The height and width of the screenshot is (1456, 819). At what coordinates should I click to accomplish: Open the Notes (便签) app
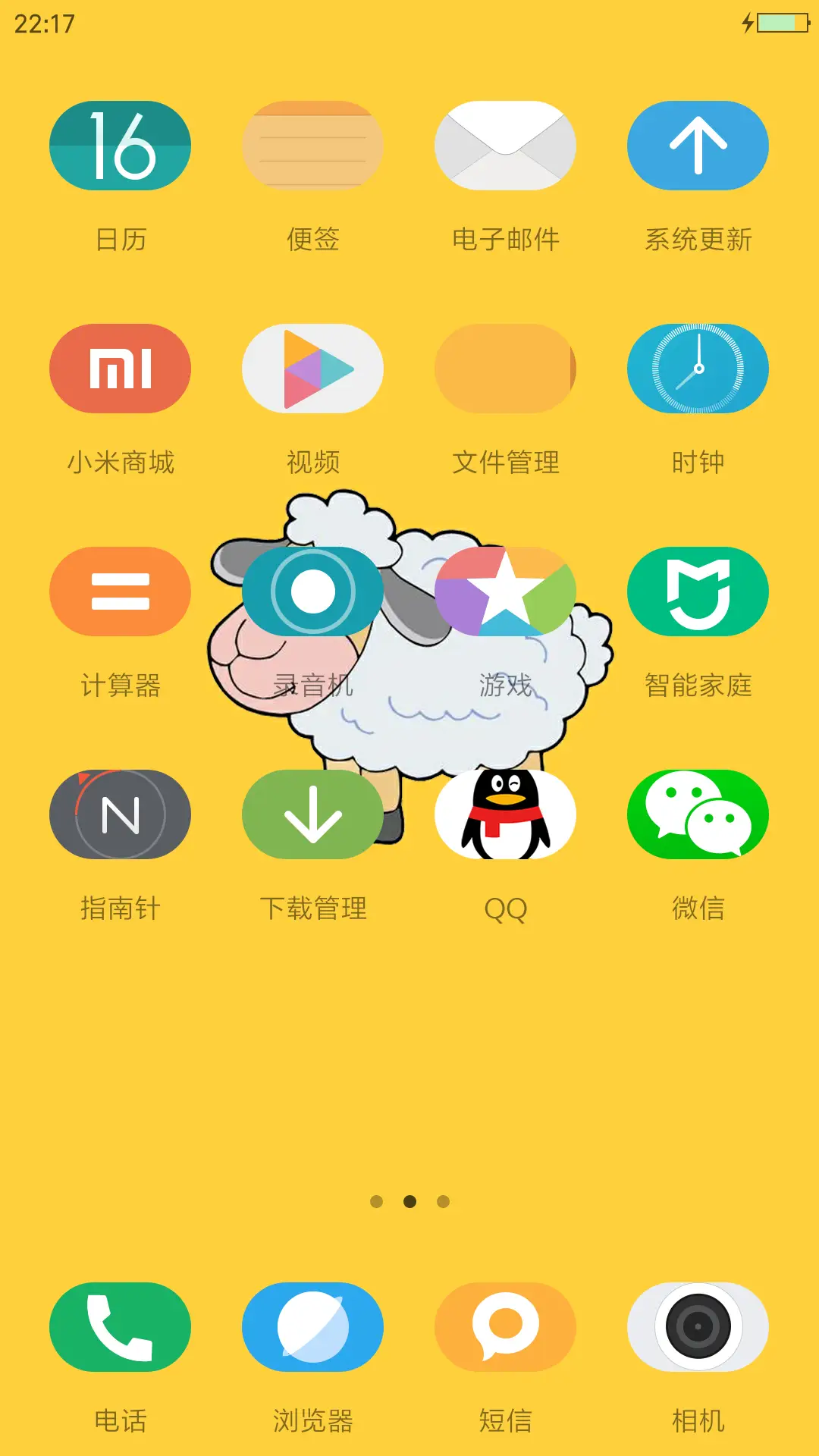[312, 145]
